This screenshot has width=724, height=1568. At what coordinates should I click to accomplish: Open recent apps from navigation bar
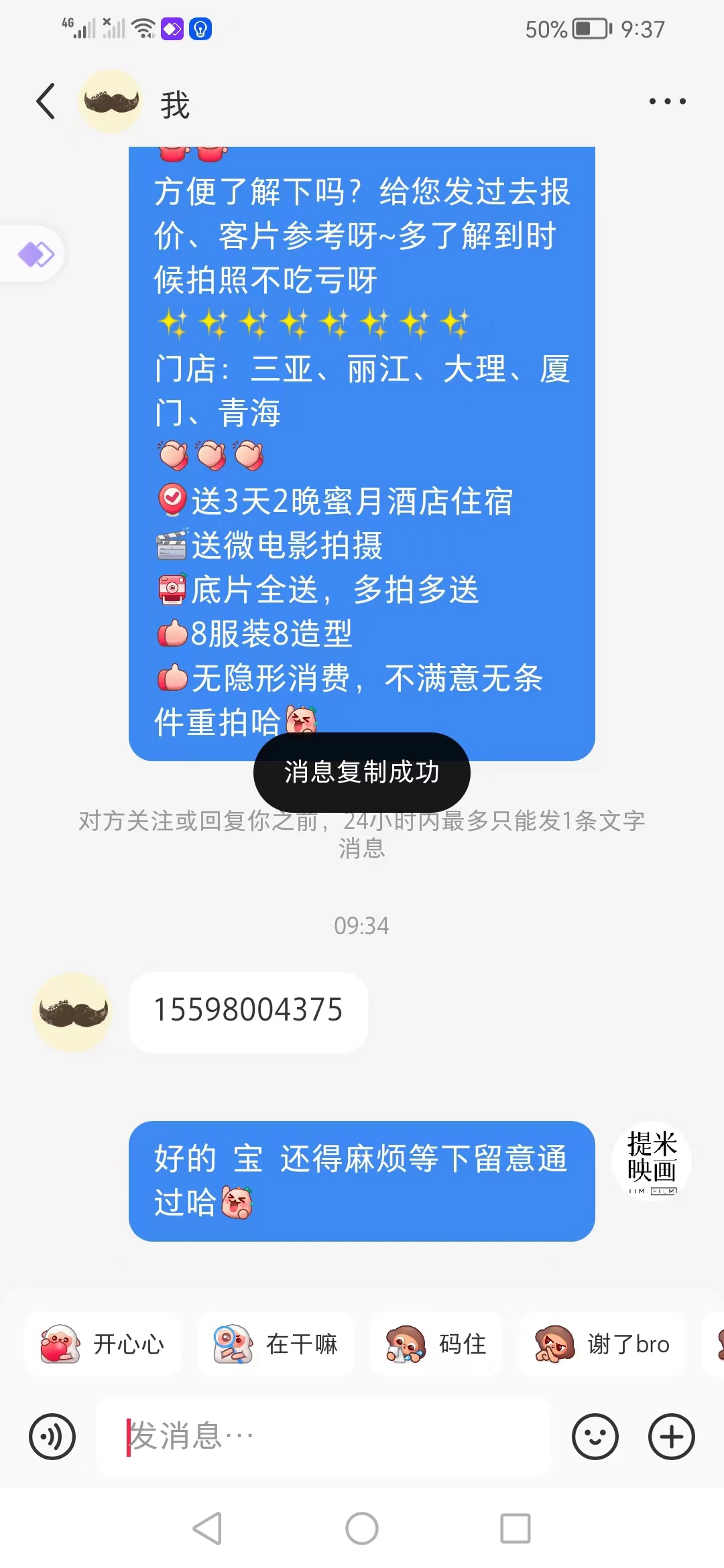point(516,1528)
